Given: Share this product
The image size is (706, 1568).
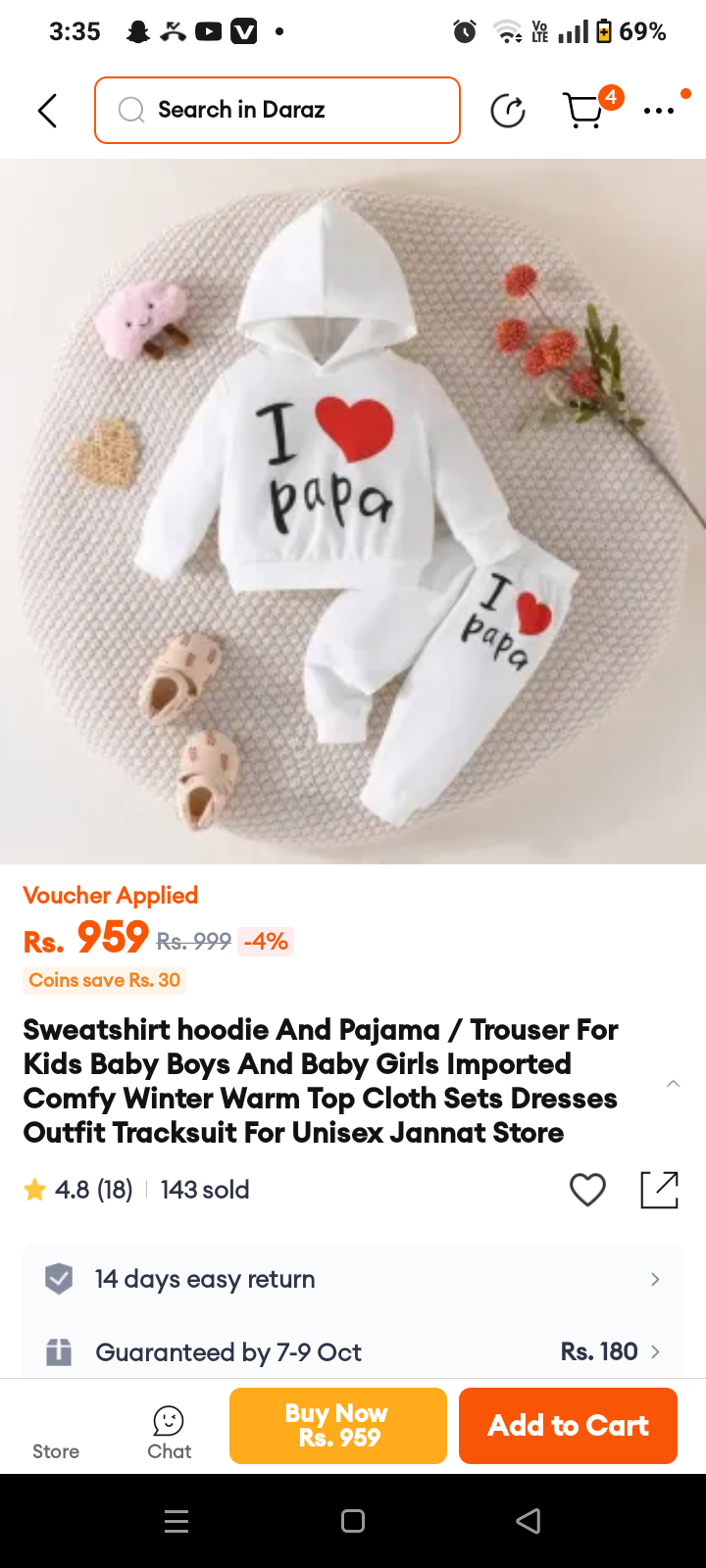Looking at the screenshot, I should (659, 1190).
